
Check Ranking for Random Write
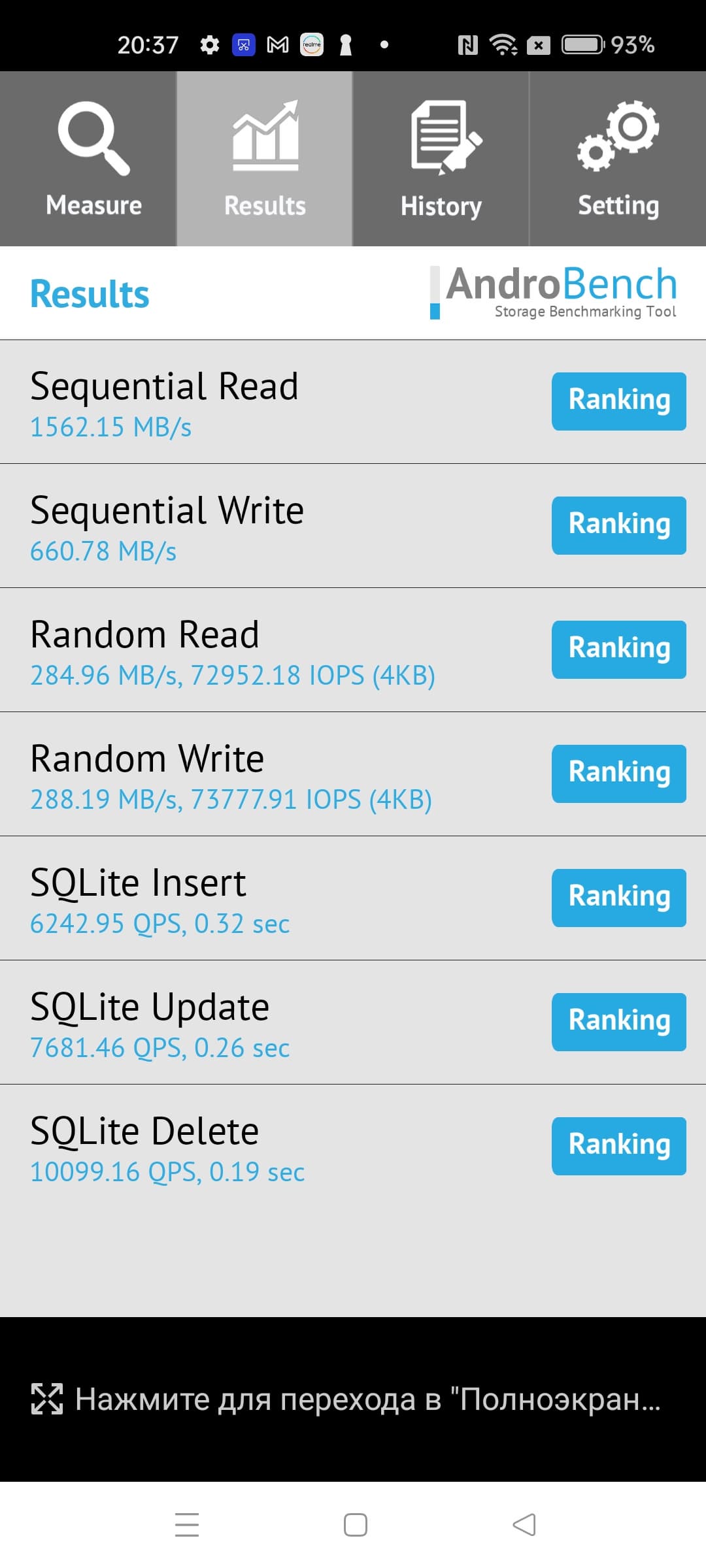pos(618,774)
